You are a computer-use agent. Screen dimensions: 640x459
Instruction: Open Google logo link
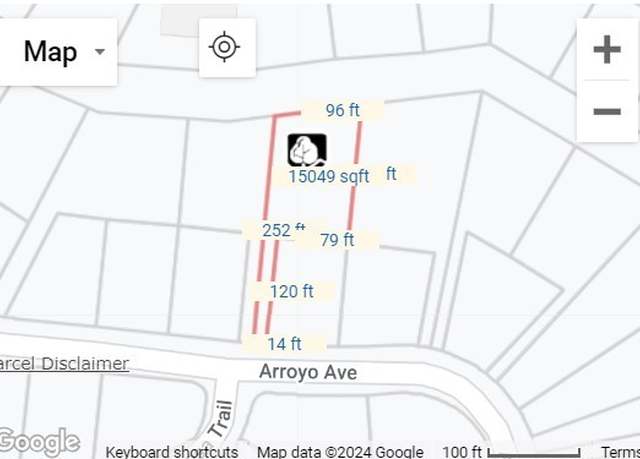click(x=40, y=442)
